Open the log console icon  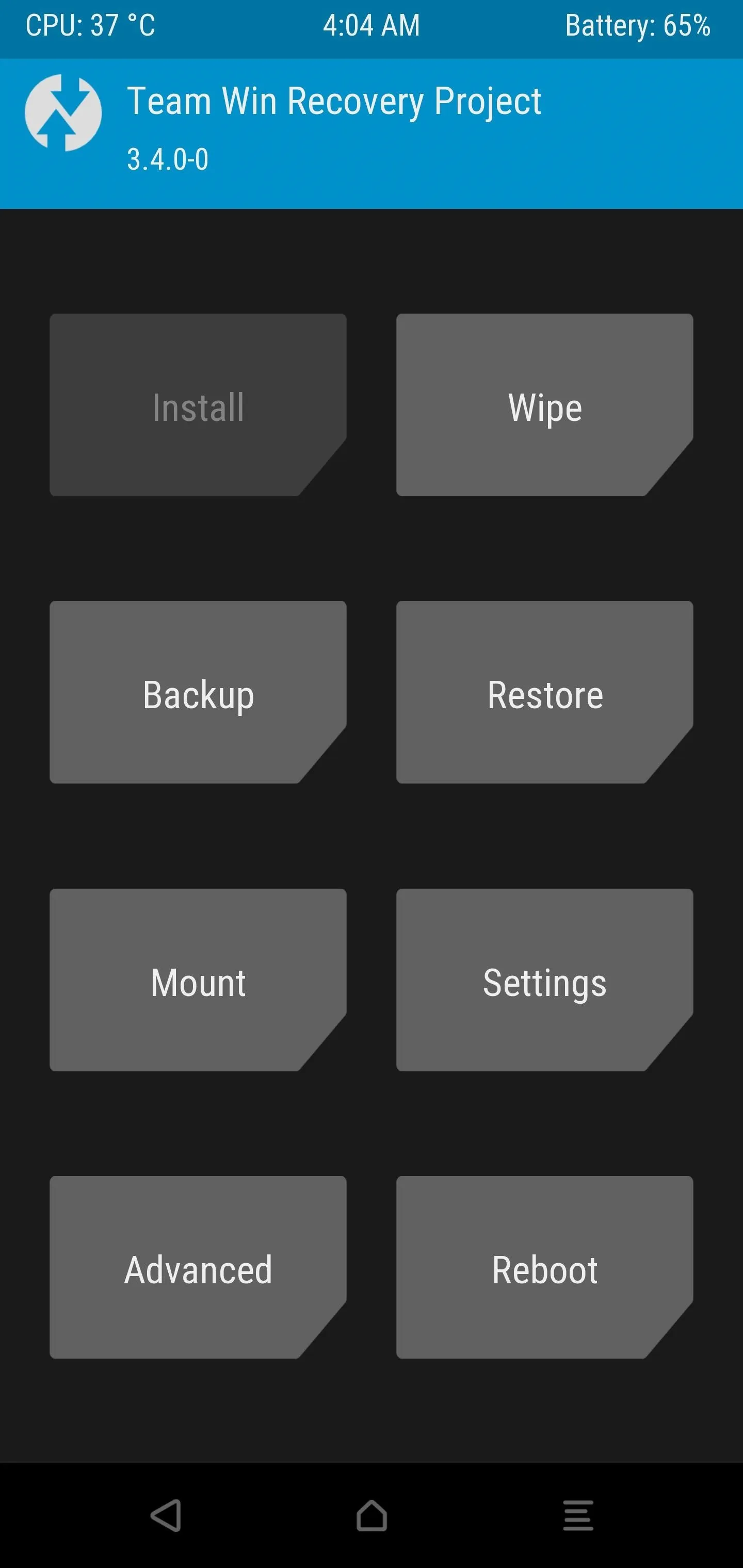[577, 1515]
